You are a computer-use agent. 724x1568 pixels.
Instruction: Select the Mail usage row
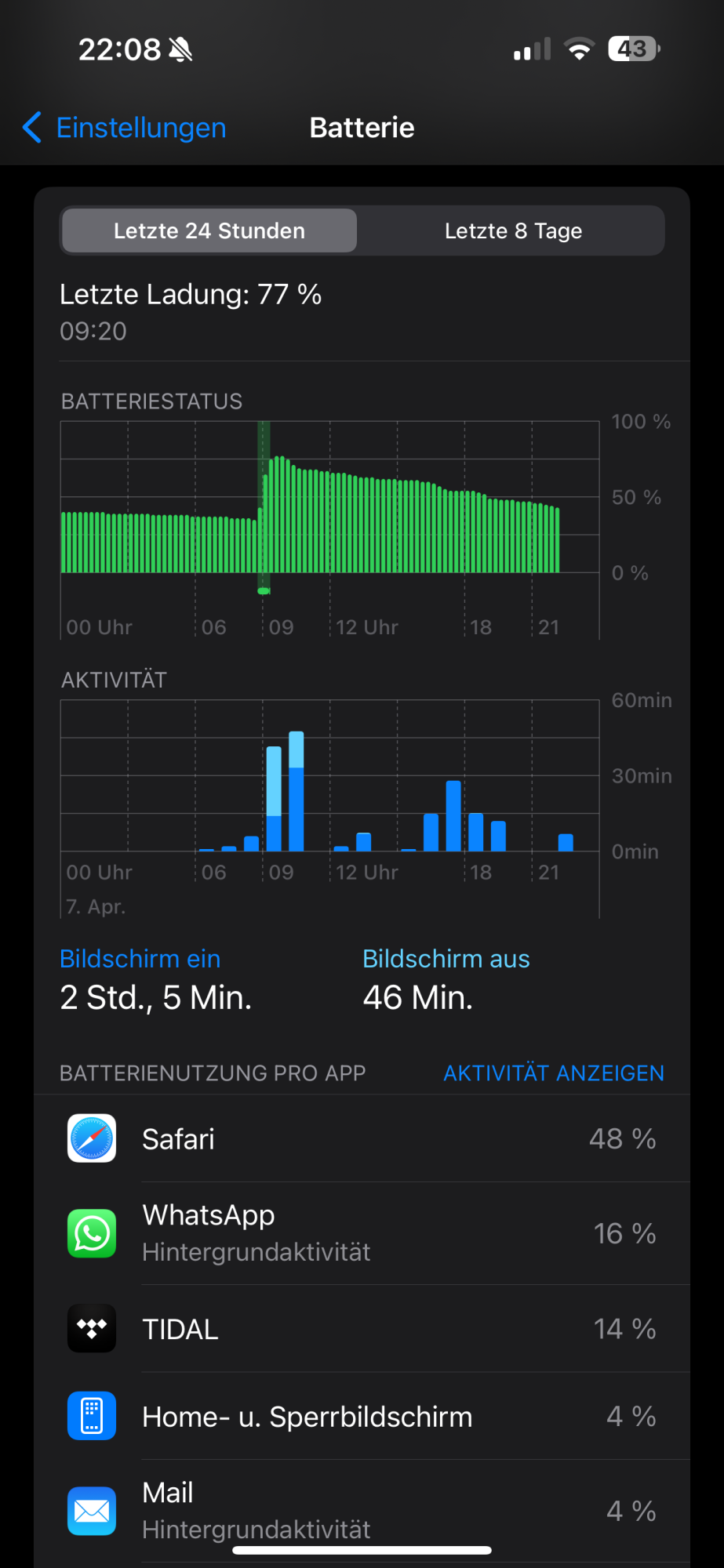(x=362, y=1511)
